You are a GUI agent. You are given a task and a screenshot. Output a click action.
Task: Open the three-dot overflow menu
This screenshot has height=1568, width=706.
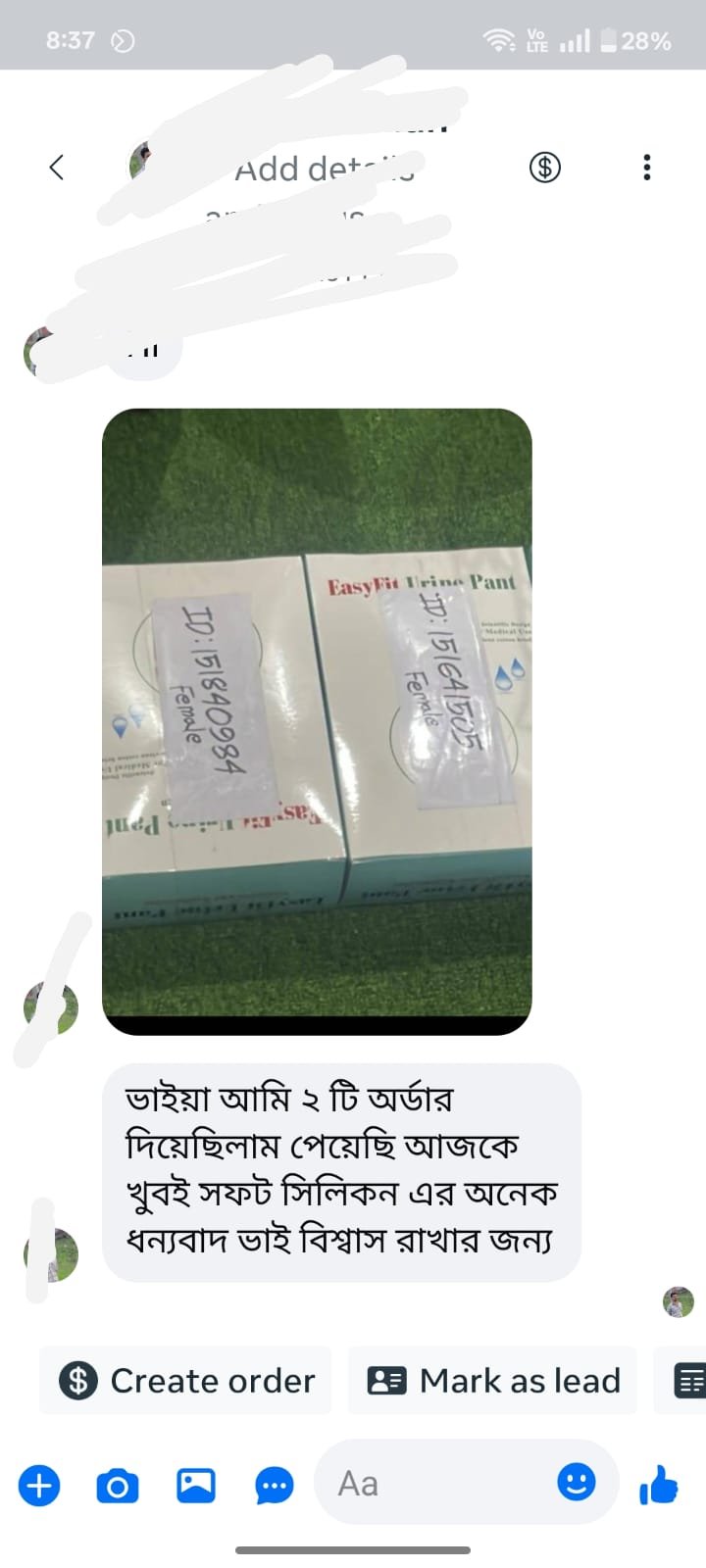(x=646, y=168)
